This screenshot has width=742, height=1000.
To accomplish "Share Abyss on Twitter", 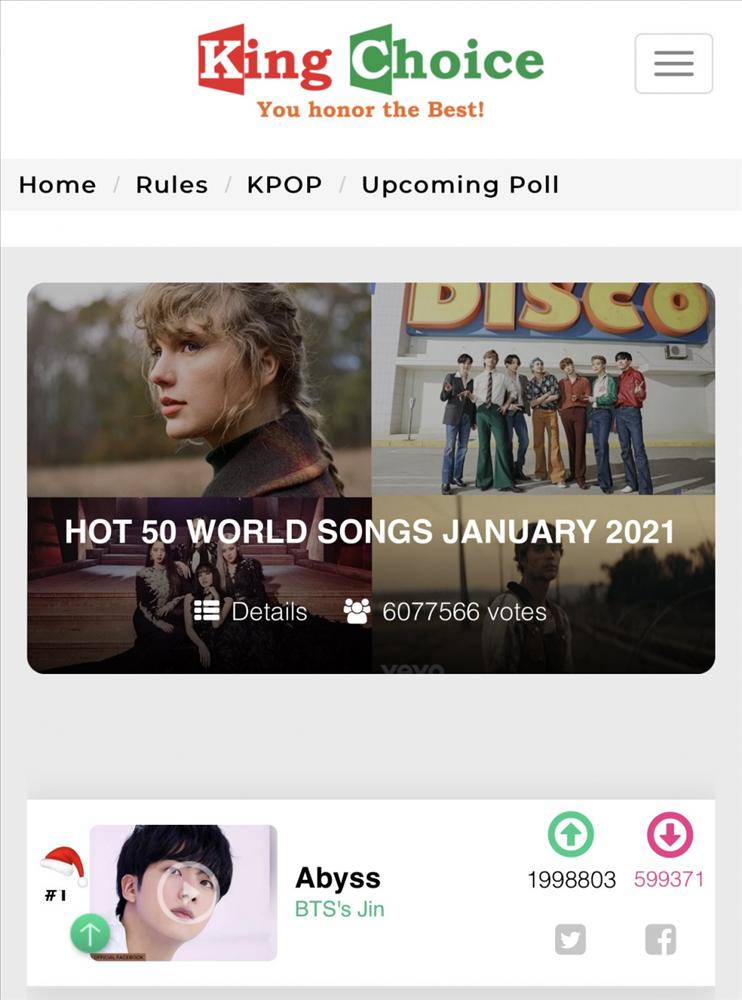I will (570, 938).
